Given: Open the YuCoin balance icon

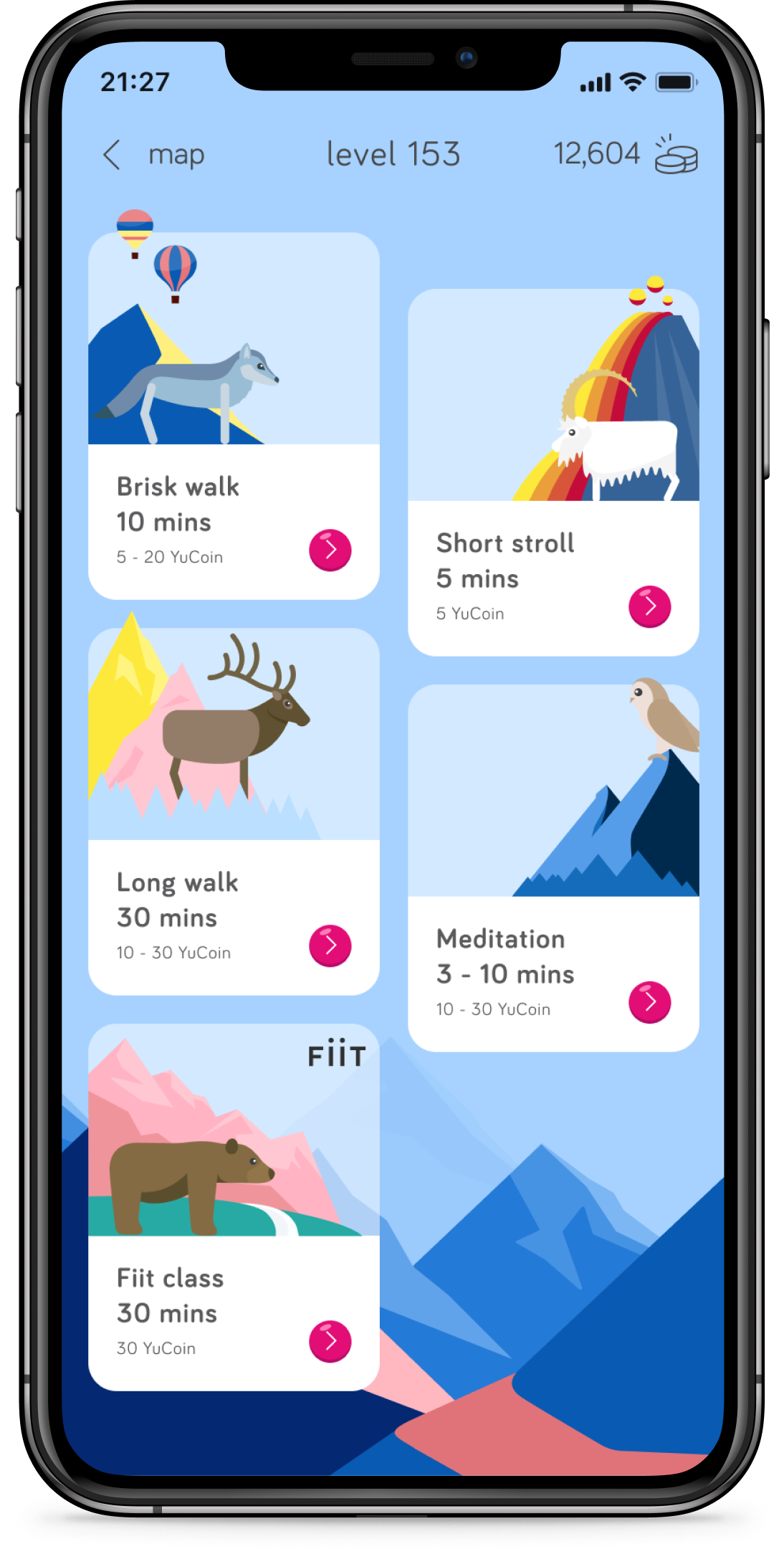Looking at the screenshot, I should coord(676,155).
